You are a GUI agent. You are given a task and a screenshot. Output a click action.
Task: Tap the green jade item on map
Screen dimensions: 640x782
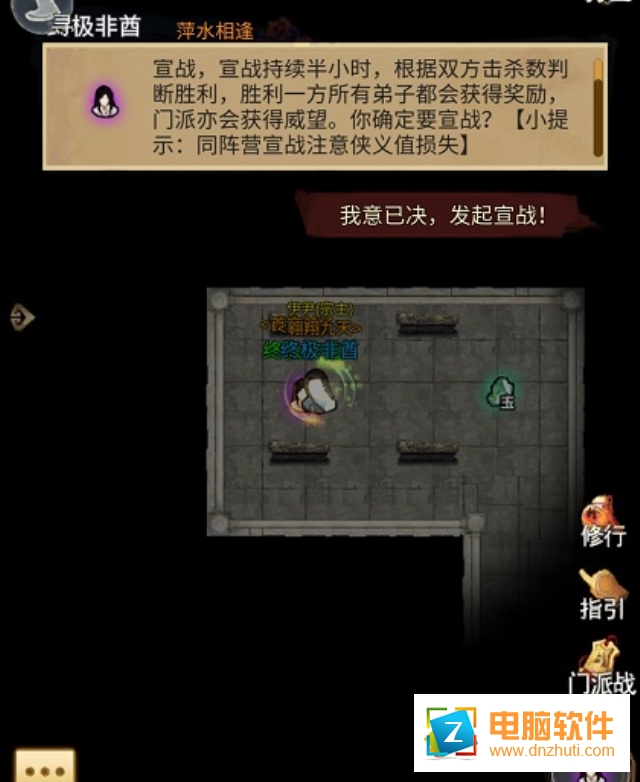500,393
